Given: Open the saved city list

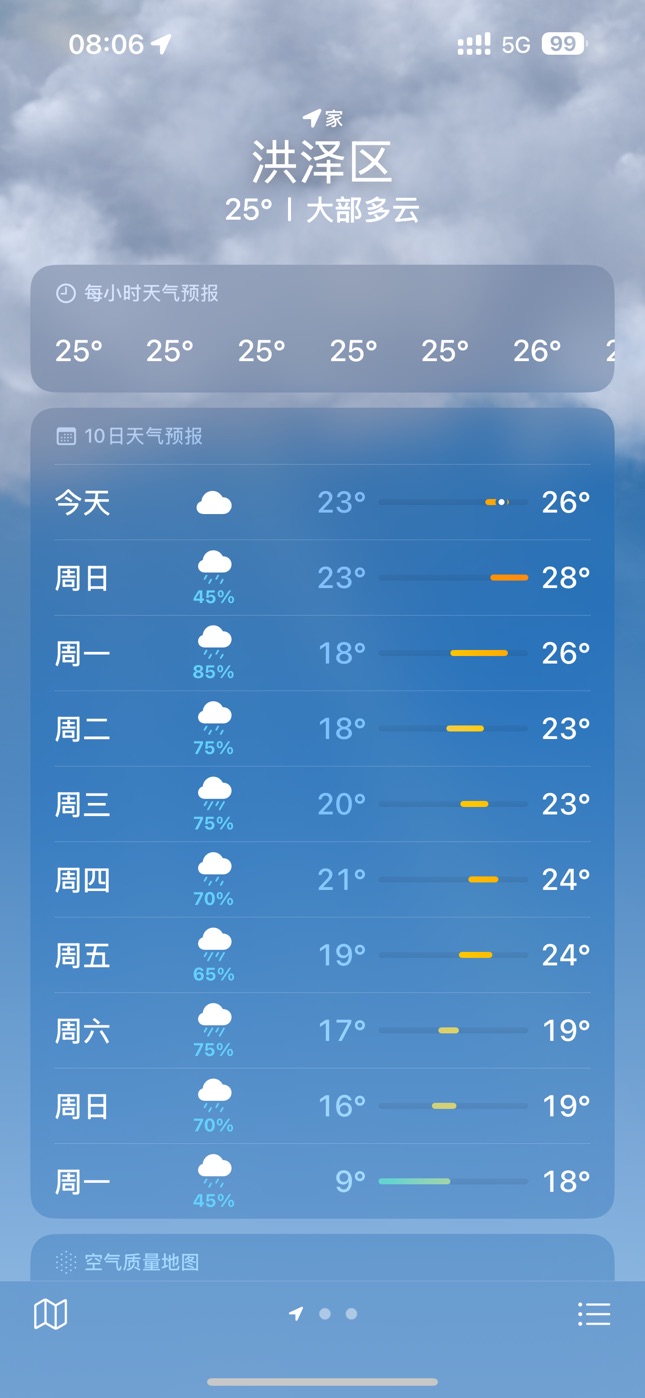Looking at the screenshot, I should pyautogui.click(x=594, y=1314).
